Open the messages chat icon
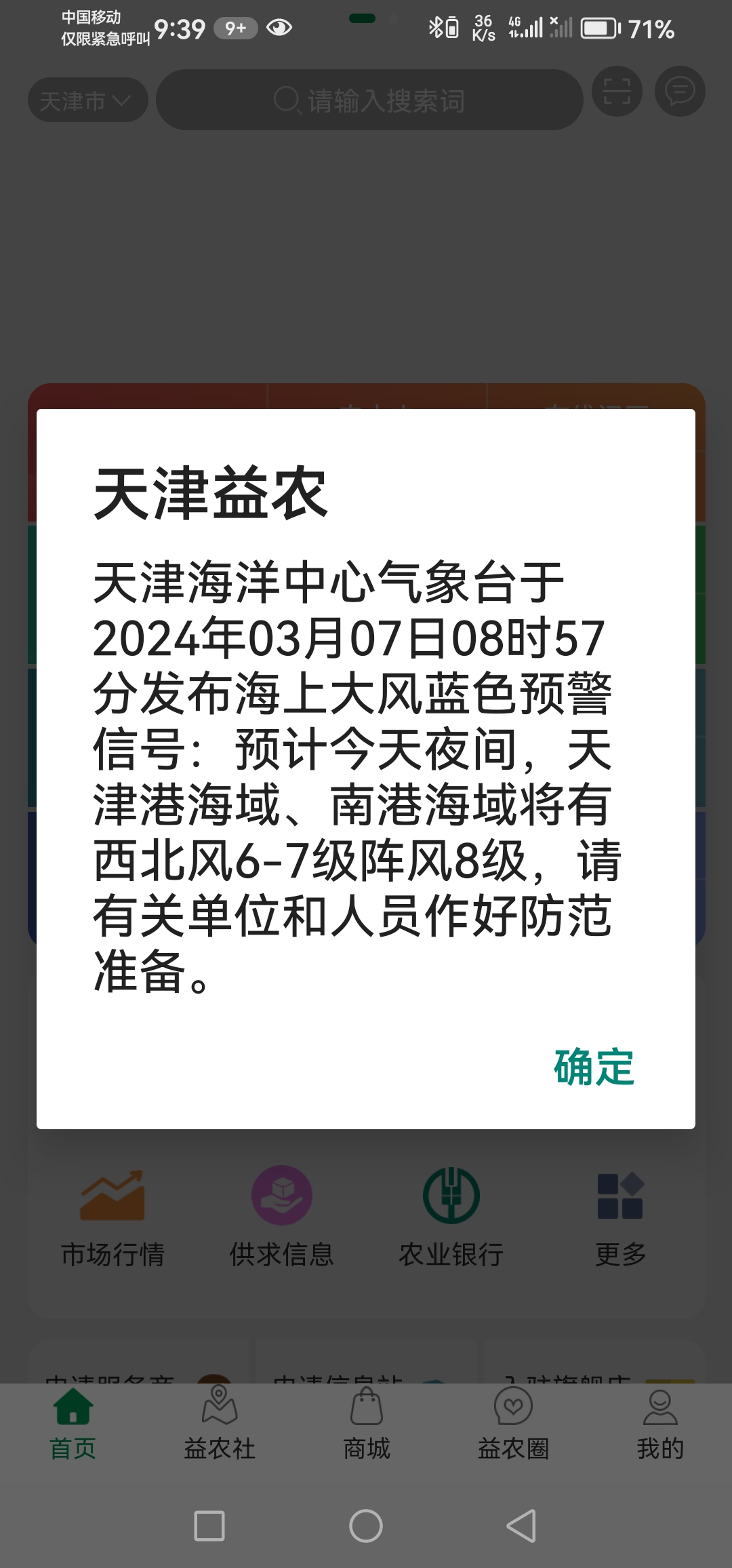732x1568 pixels. 680,92
